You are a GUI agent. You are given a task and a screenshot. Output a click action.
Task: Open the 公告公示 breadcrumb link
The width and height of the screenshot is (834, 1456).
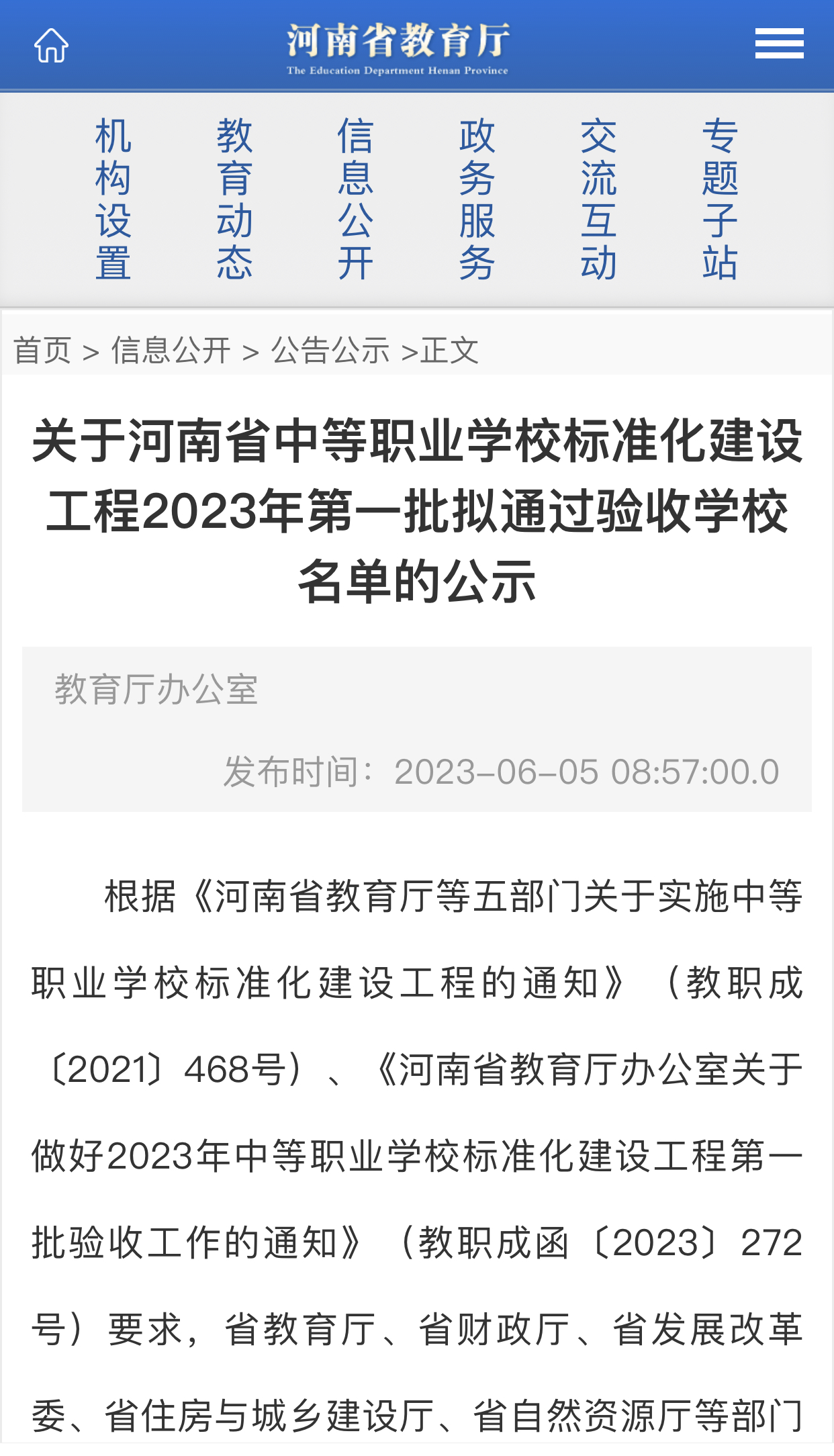click(x=330, y=351)
